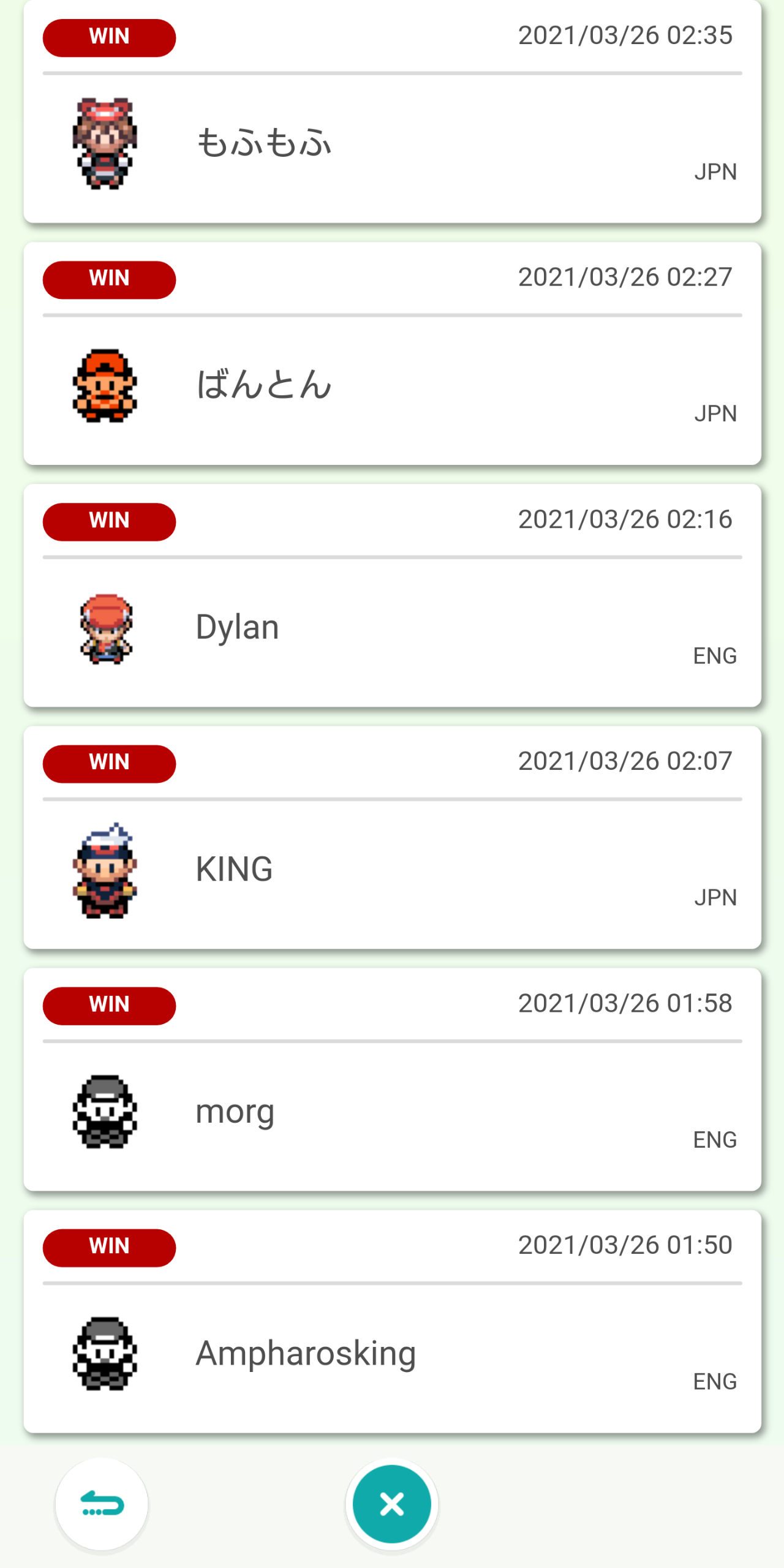The height and width of the screenshot is (1568, 784).
Task: Tap the WIN badge for Dylan's battle
Action: pos(109,521)
